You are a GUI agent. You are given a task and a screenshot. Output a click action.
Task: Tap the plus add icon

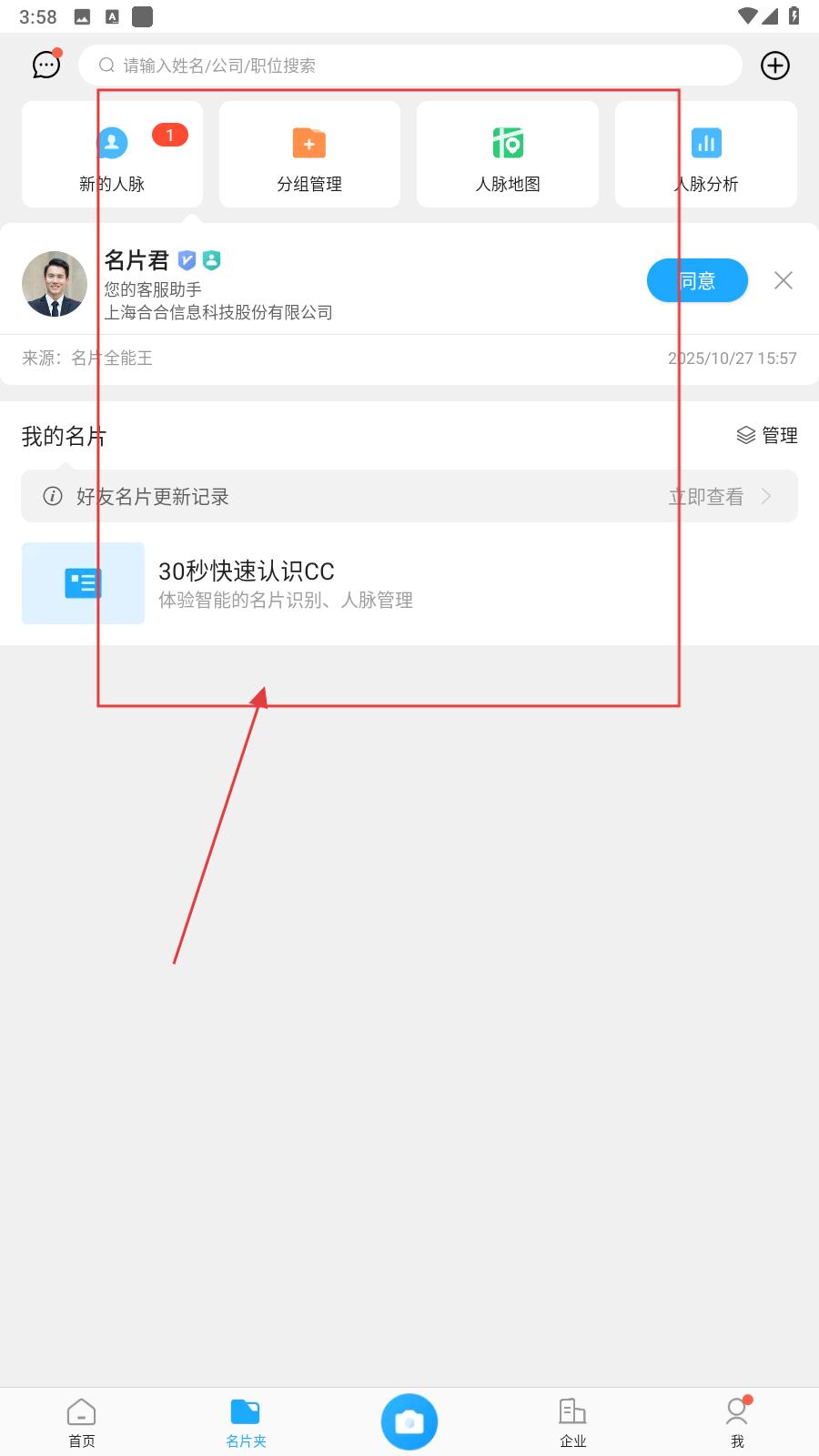coord(774,66)
